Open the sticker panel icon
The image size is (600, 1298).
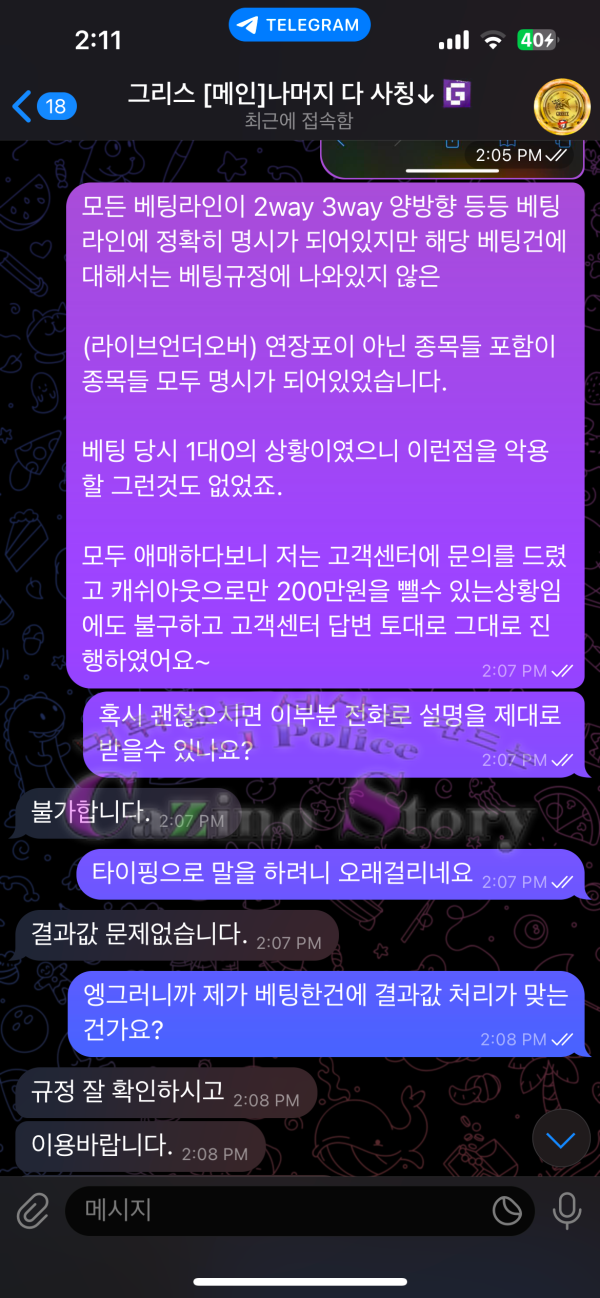click(x=507, y=1212)
